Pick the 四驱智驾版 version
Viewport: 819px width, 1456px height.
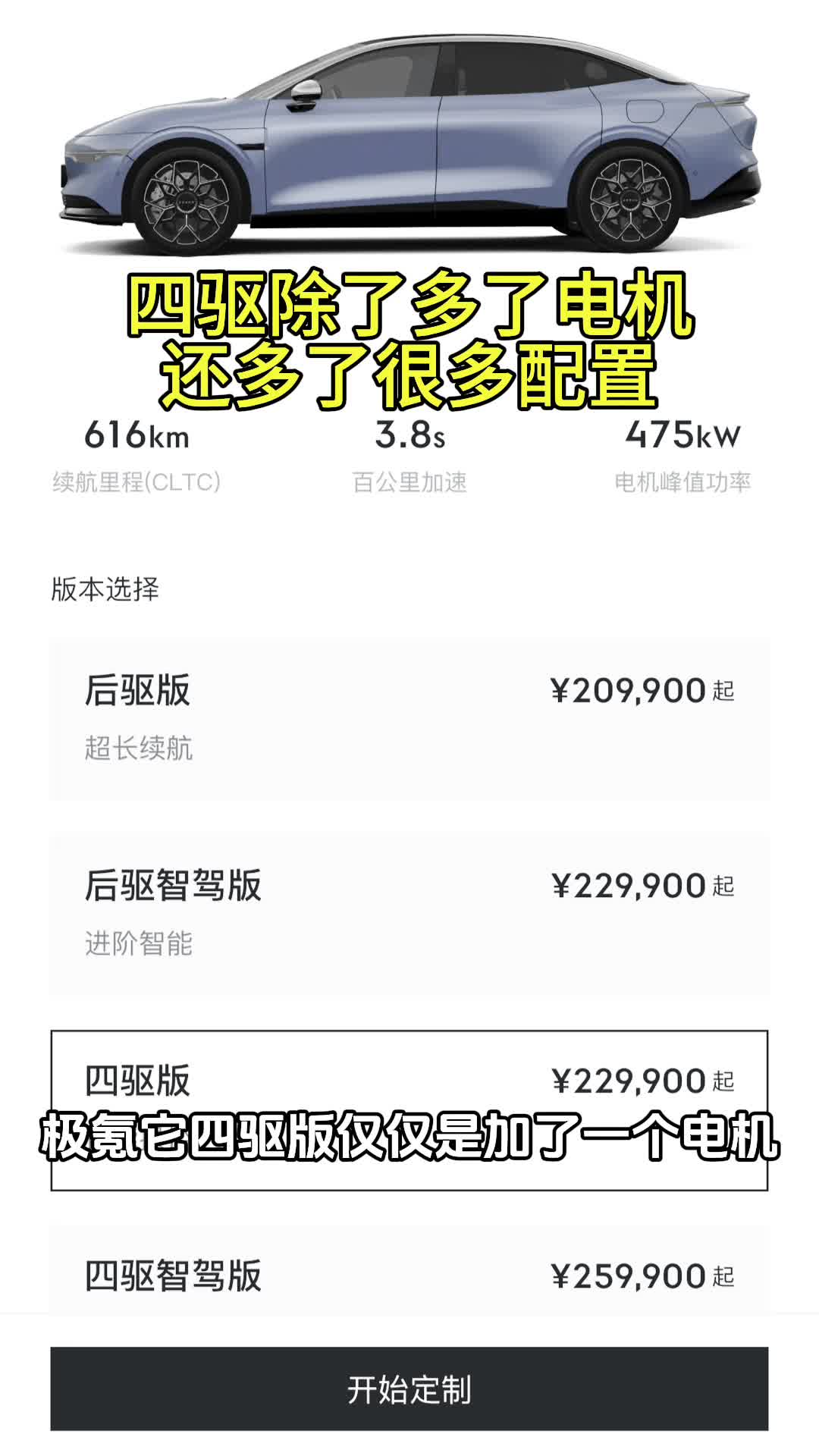tap(409, 1276)
